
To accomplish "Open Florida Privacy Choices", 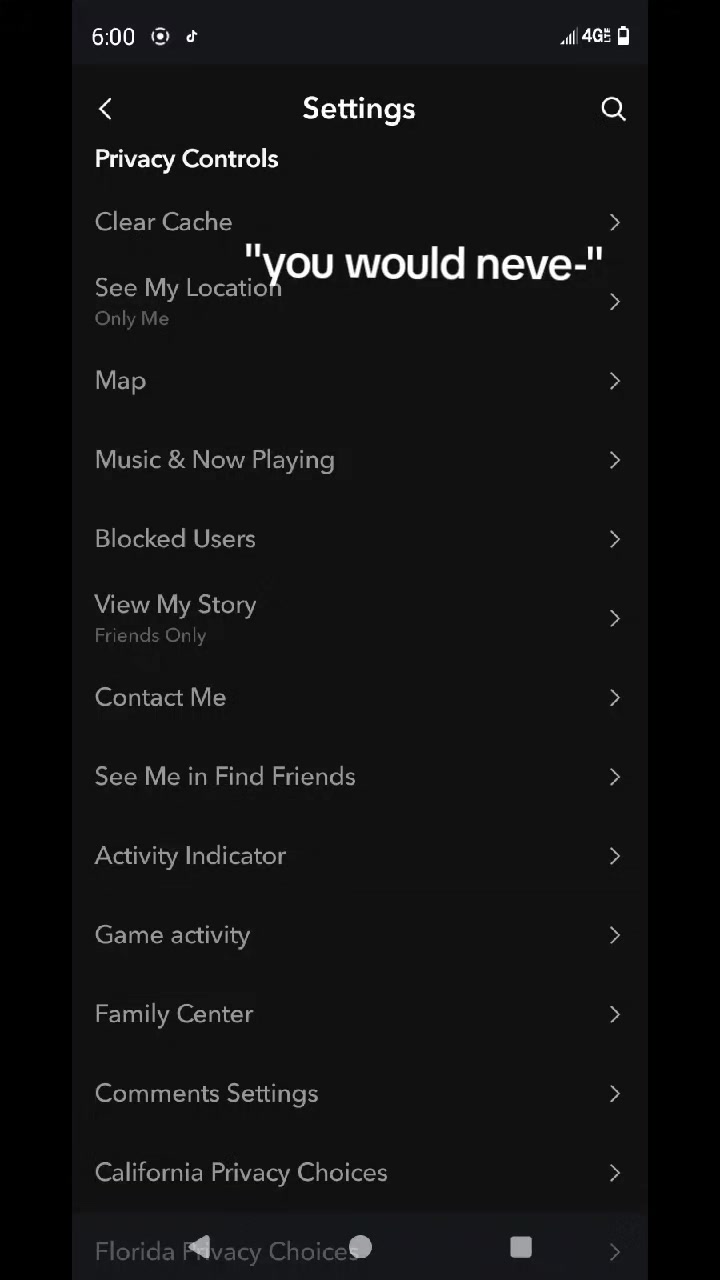I will pyautogui.click(x=360, y=1251).
